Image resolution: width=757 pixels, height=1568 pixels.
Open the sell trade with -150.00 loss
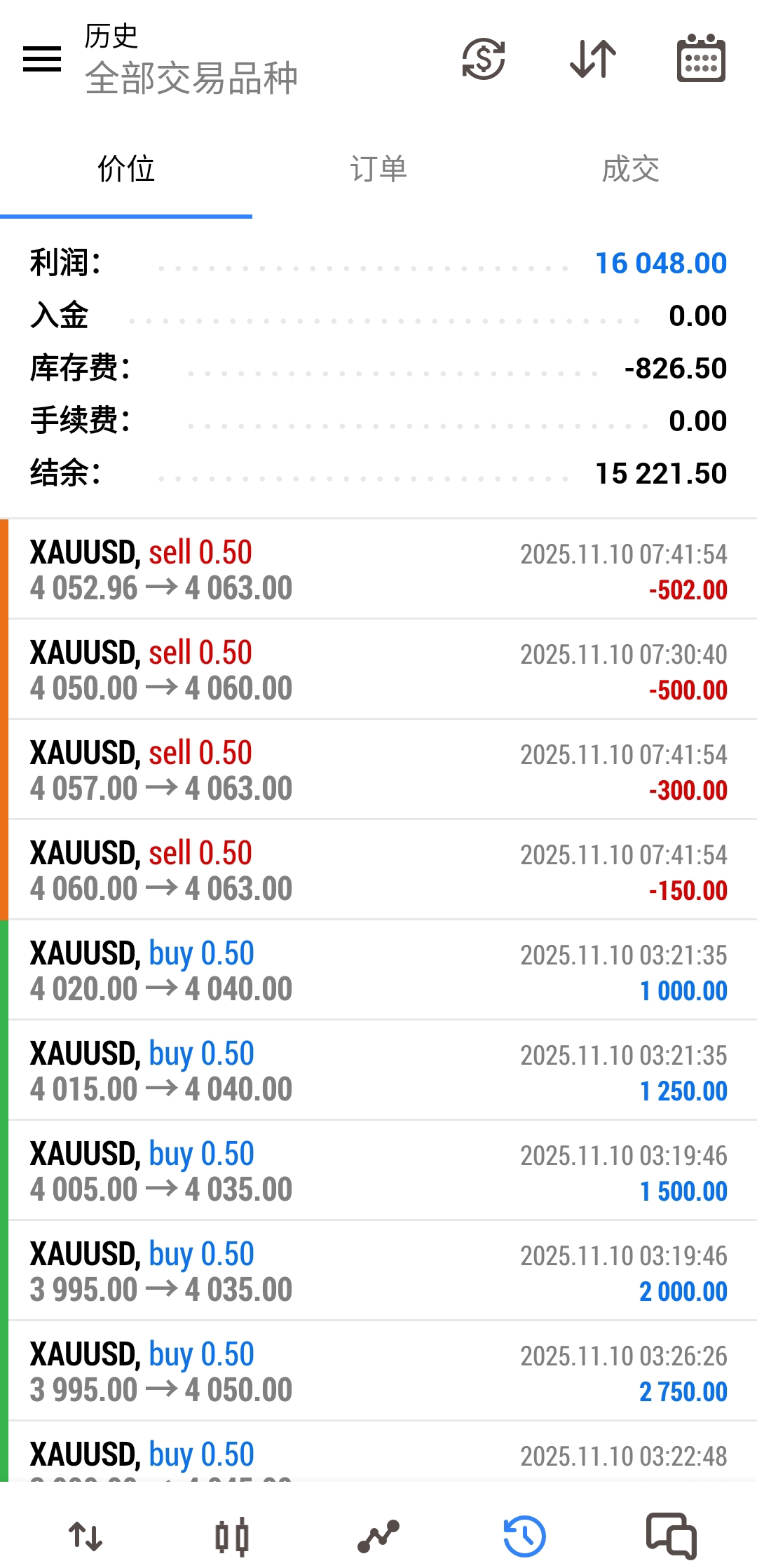pos(378,870)
